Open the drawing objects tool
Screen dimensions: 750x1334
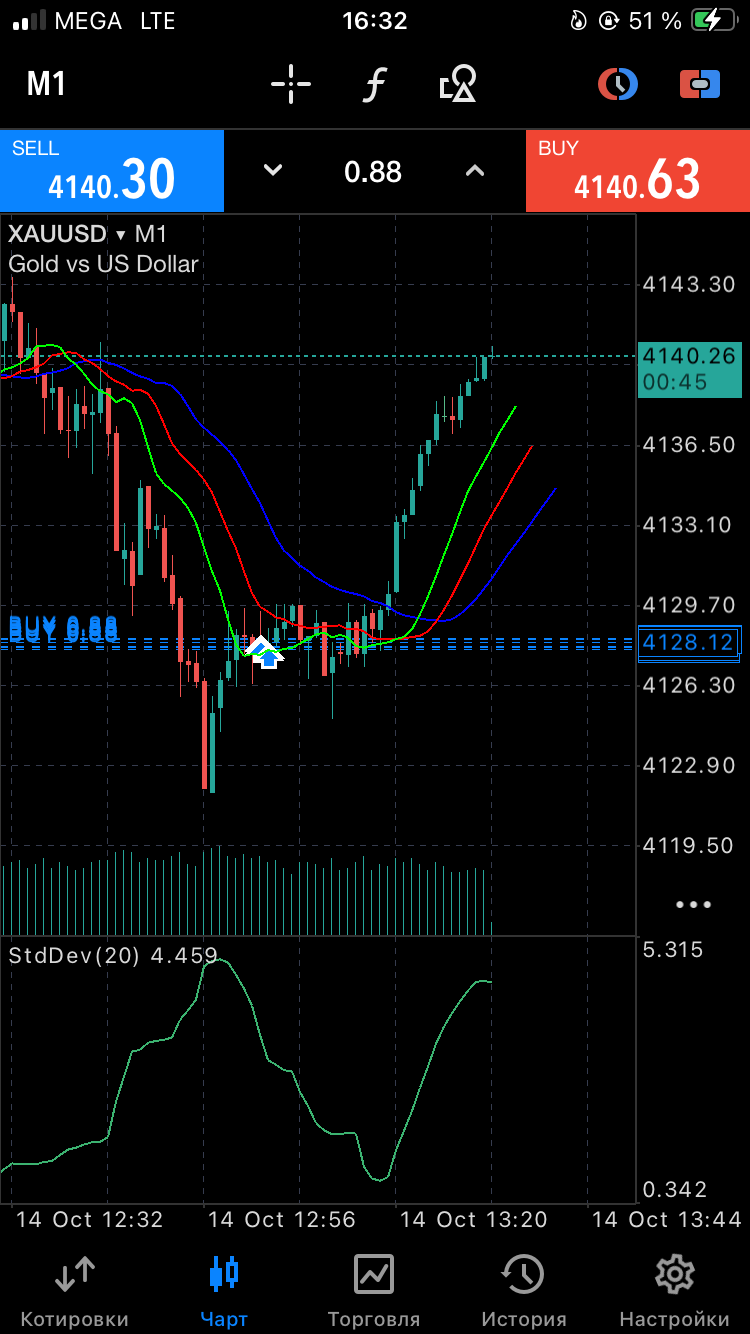[x=459, y=84]
